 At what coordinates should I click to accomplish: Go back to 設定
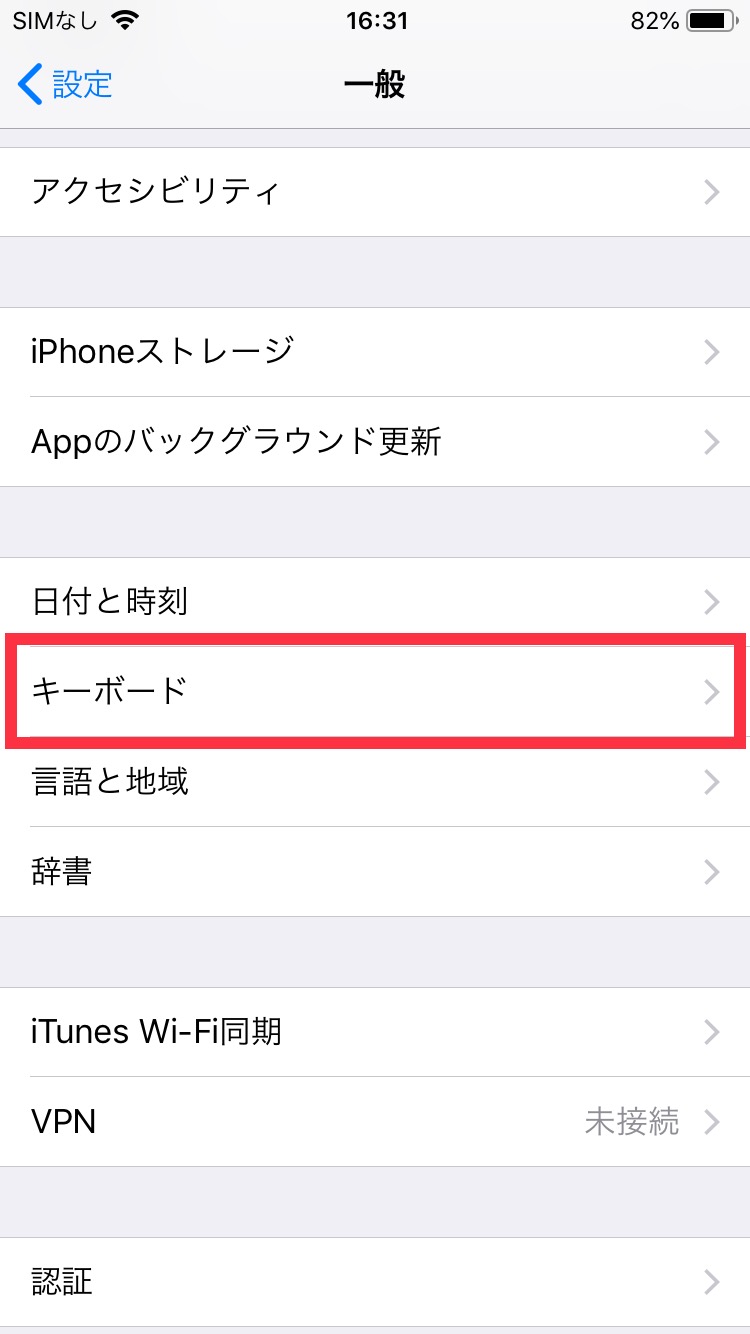tap(65, 85)
